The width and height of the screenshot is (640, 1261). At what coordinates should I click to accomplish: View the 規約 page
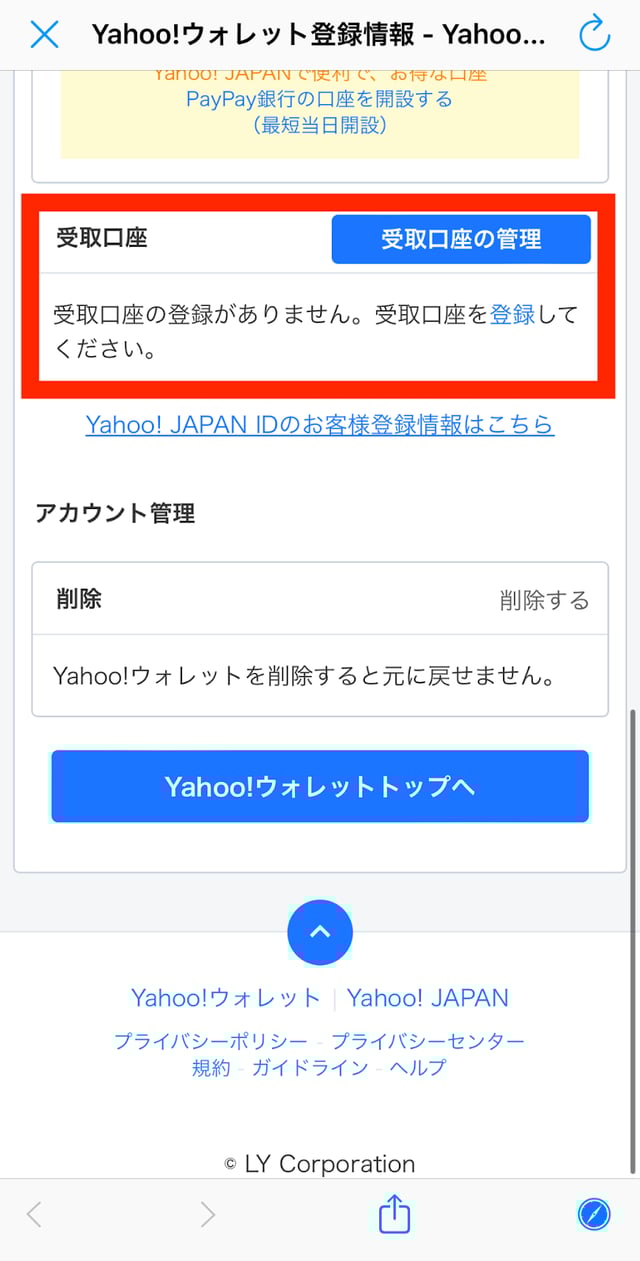tap(211, 1067)
